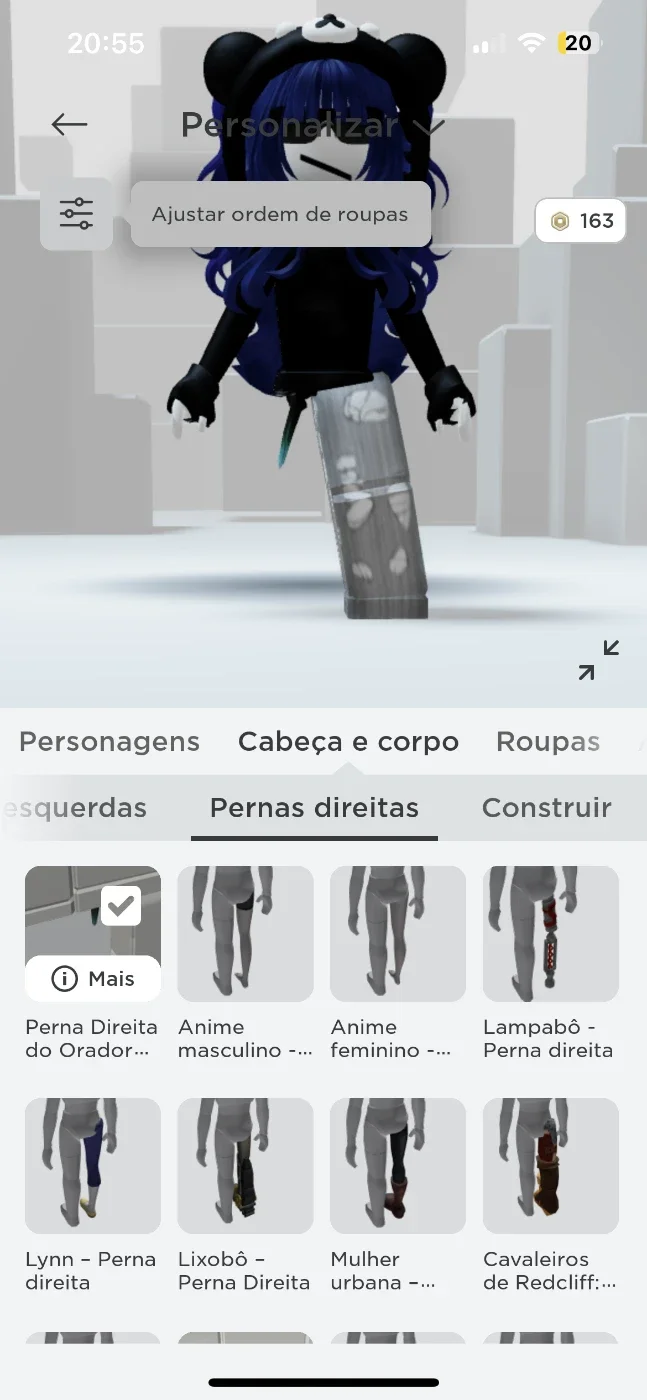Screen dimensions: 647x1400
Task: Open the Construir sub-tab
Action: 546,808
